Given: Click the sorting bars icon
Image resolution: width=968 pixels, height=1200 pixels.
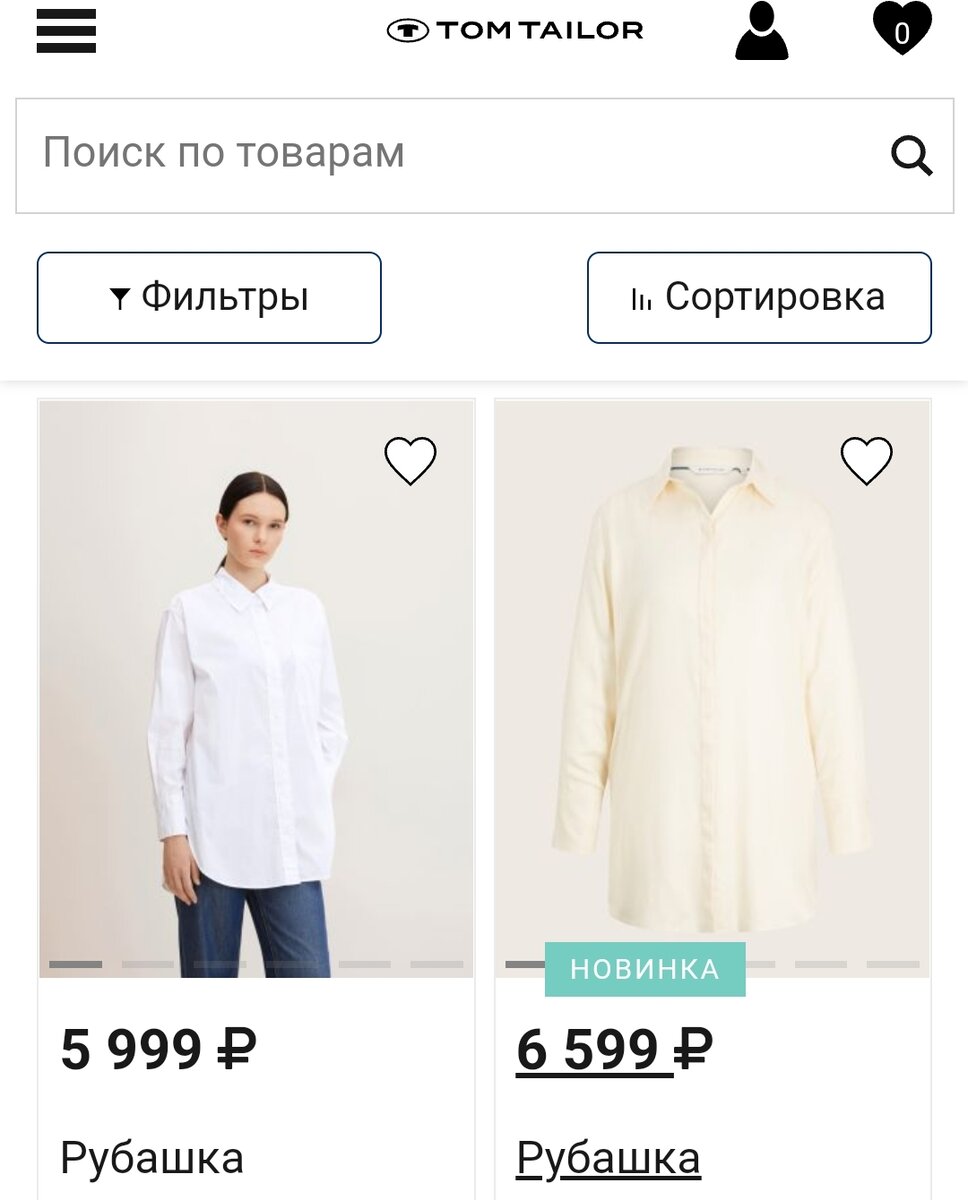Looking at the screenshot, I should point(644,296).
